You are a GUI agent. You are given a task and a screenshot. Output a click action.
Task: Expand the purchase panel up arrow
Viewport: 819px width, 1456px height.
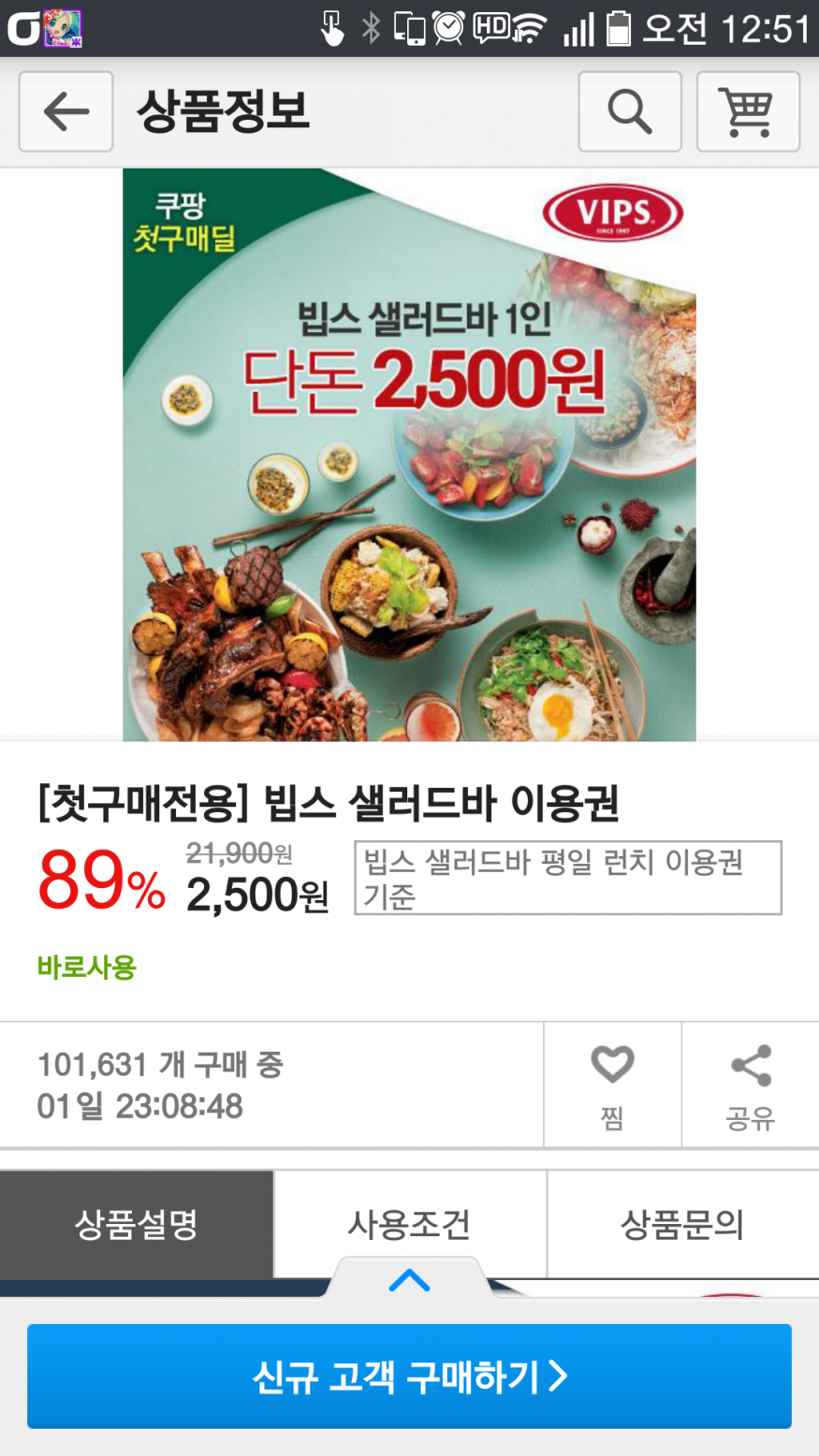pos(409,1280)
